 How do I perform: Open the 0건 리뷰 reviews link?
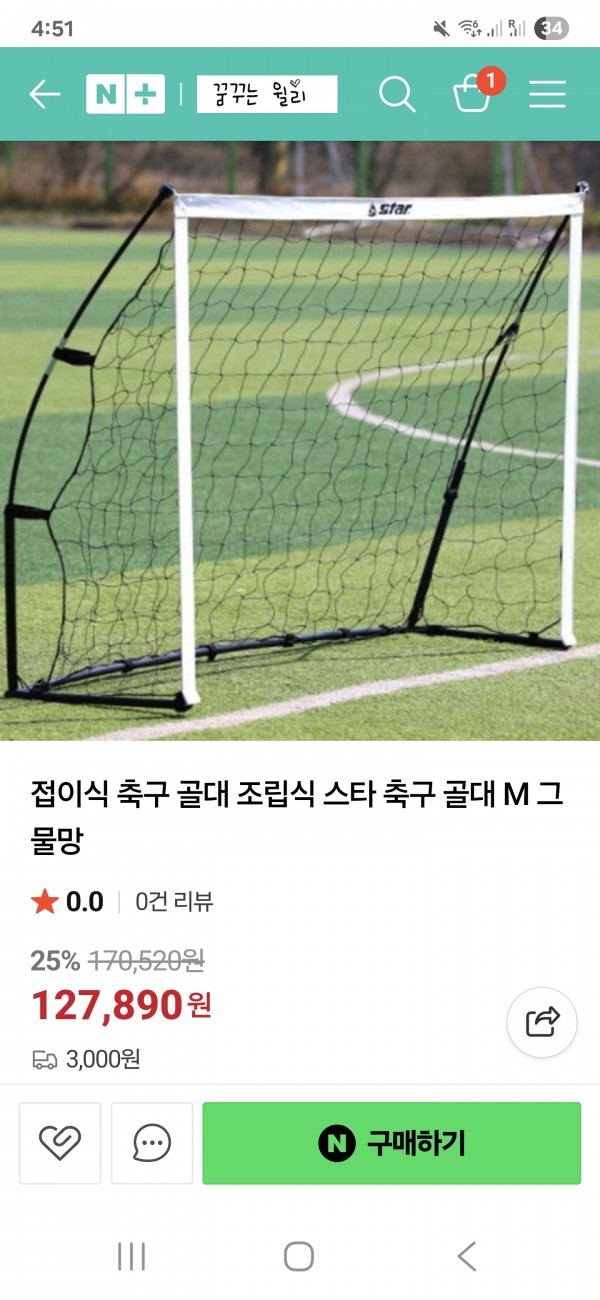[x=175, y=902]
